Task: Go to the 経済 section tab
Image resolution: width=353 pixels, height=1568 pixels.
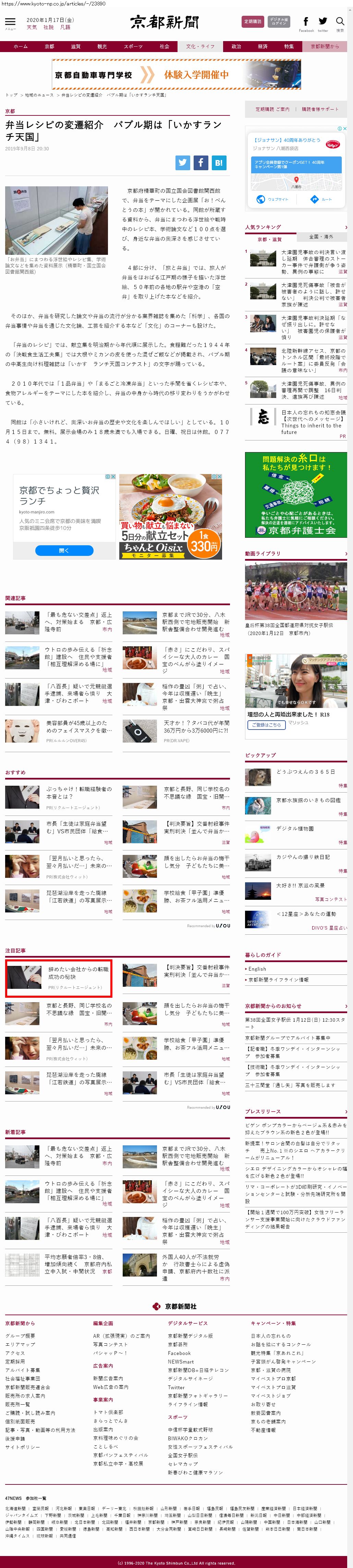Action: [263, 46]
